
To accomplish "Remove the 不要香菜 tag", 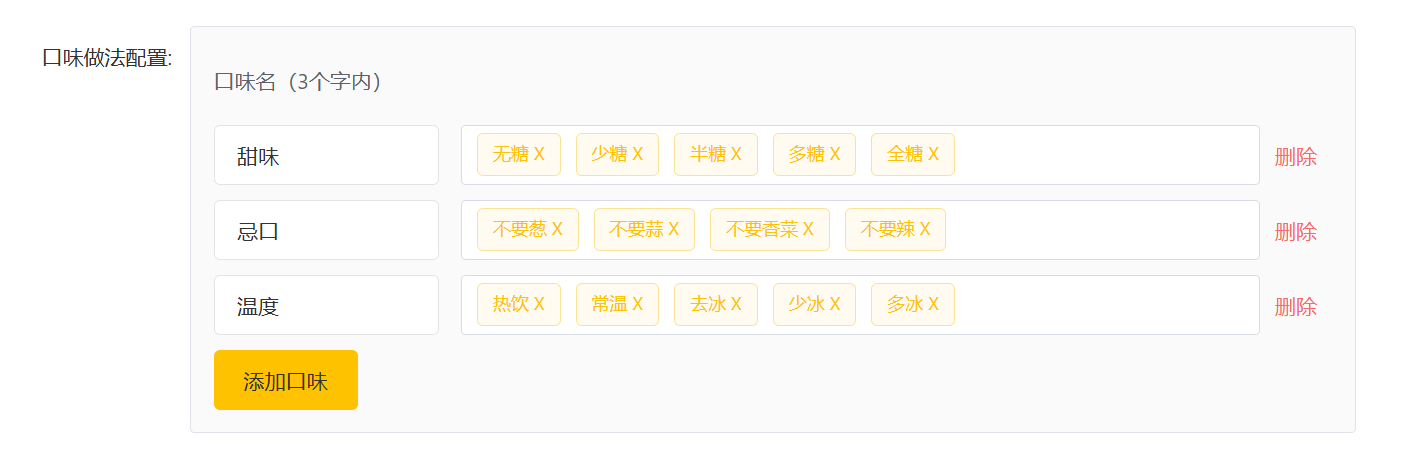I will pos(808,229).
